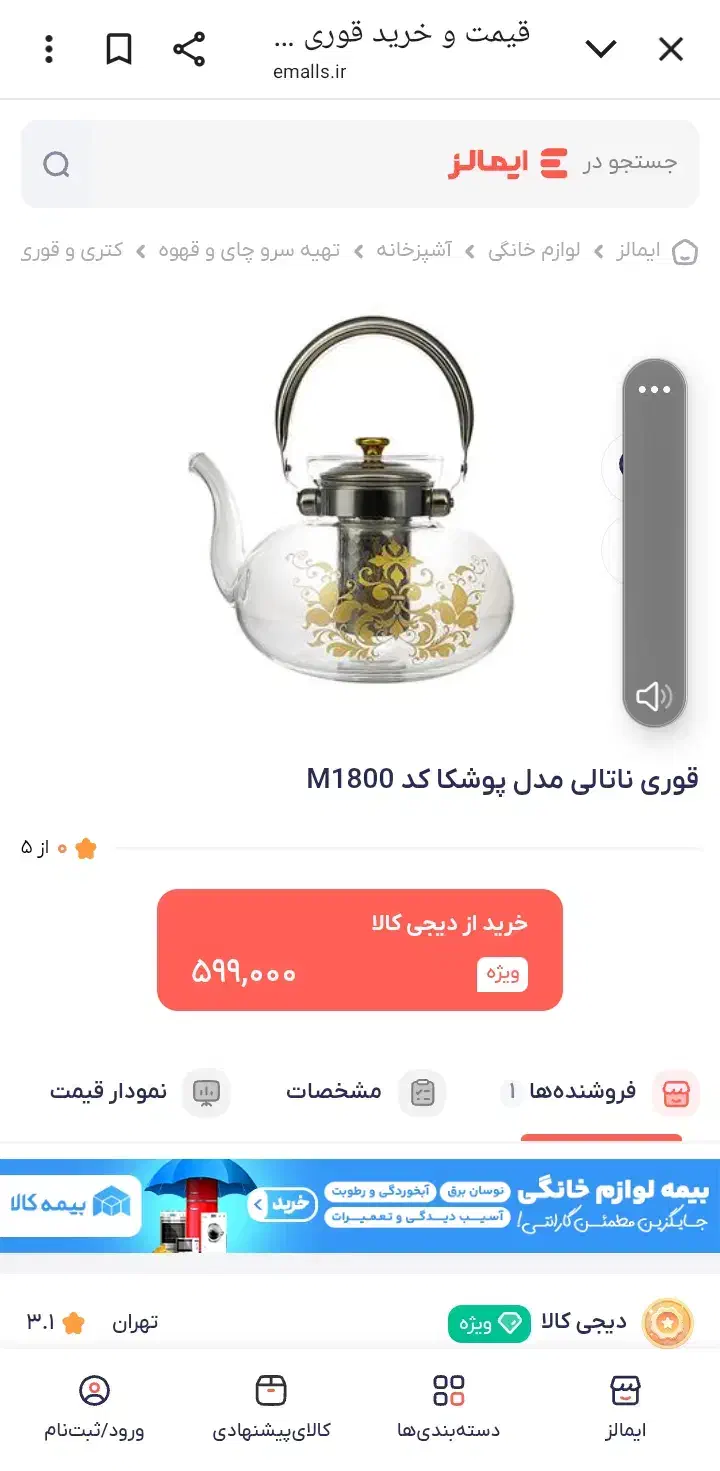Open تهیه سرو چای و قهوه breadcrumb
This screenshot has width=720, height=1471.
[x=272, y=250]
